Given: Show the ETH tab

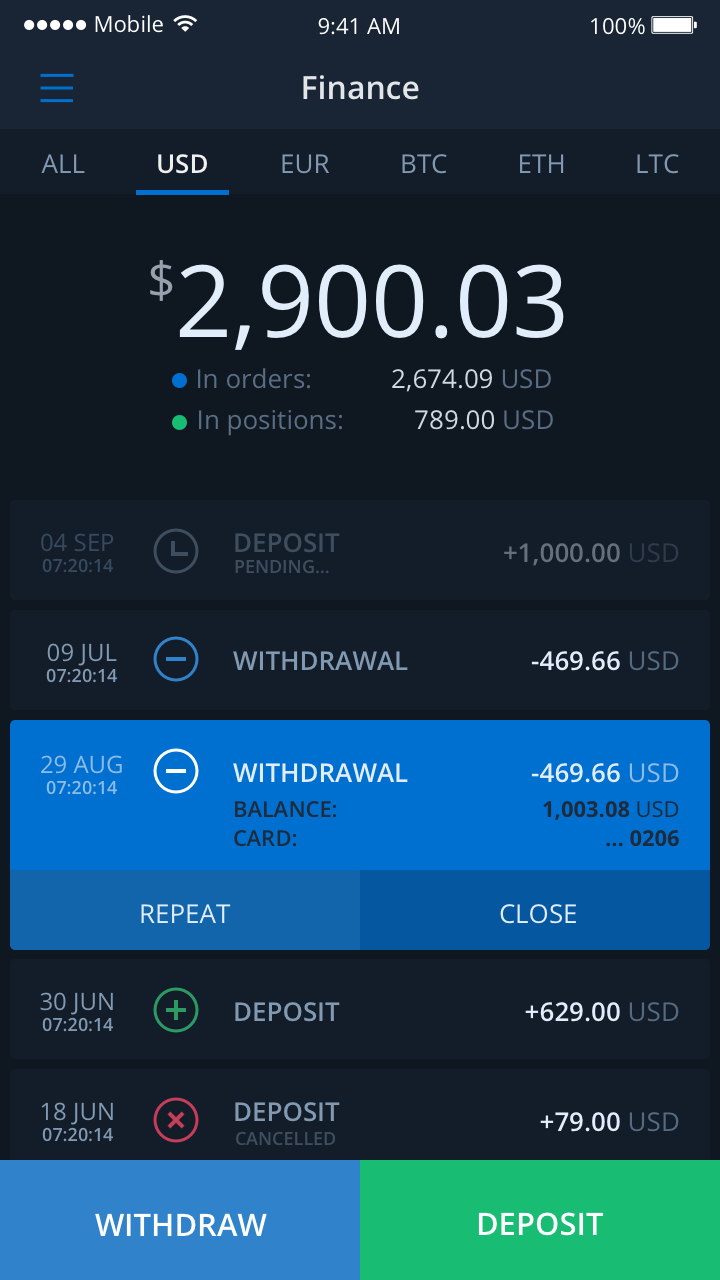Looking at the screenshot, I should click(541, 164).
